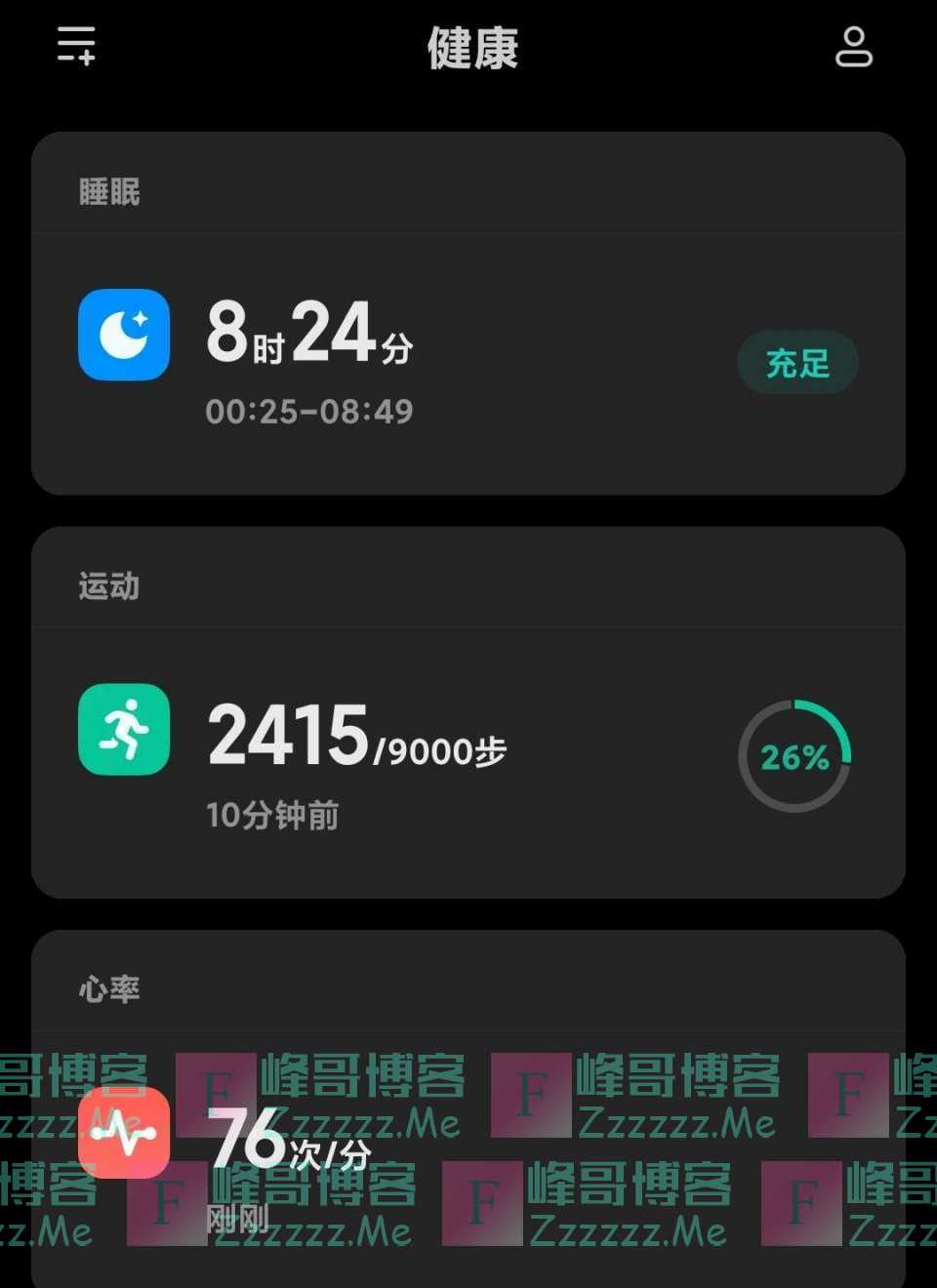Open the user profile icon
The image size is (937, 1288).
853,47
